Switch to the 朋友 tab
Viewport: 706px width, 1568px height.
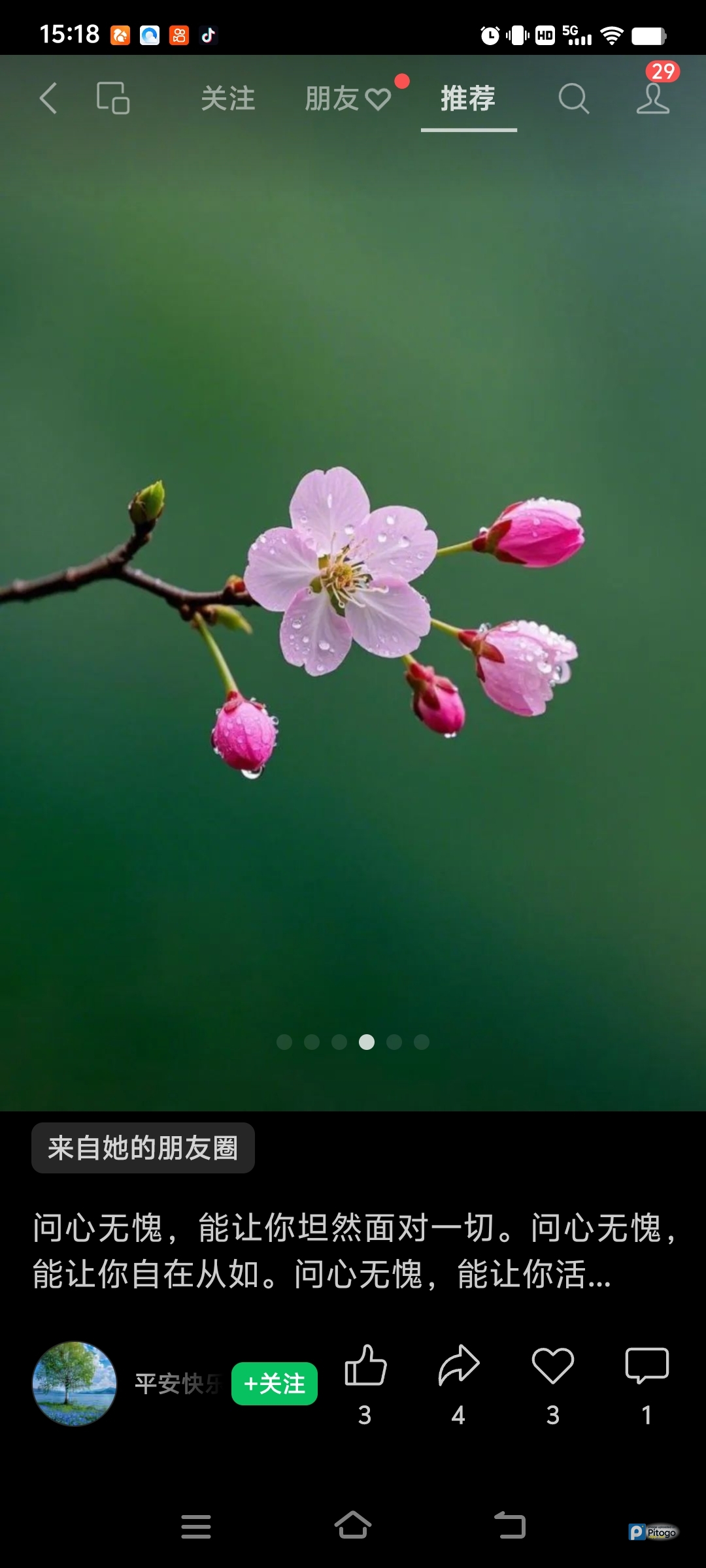346,99
